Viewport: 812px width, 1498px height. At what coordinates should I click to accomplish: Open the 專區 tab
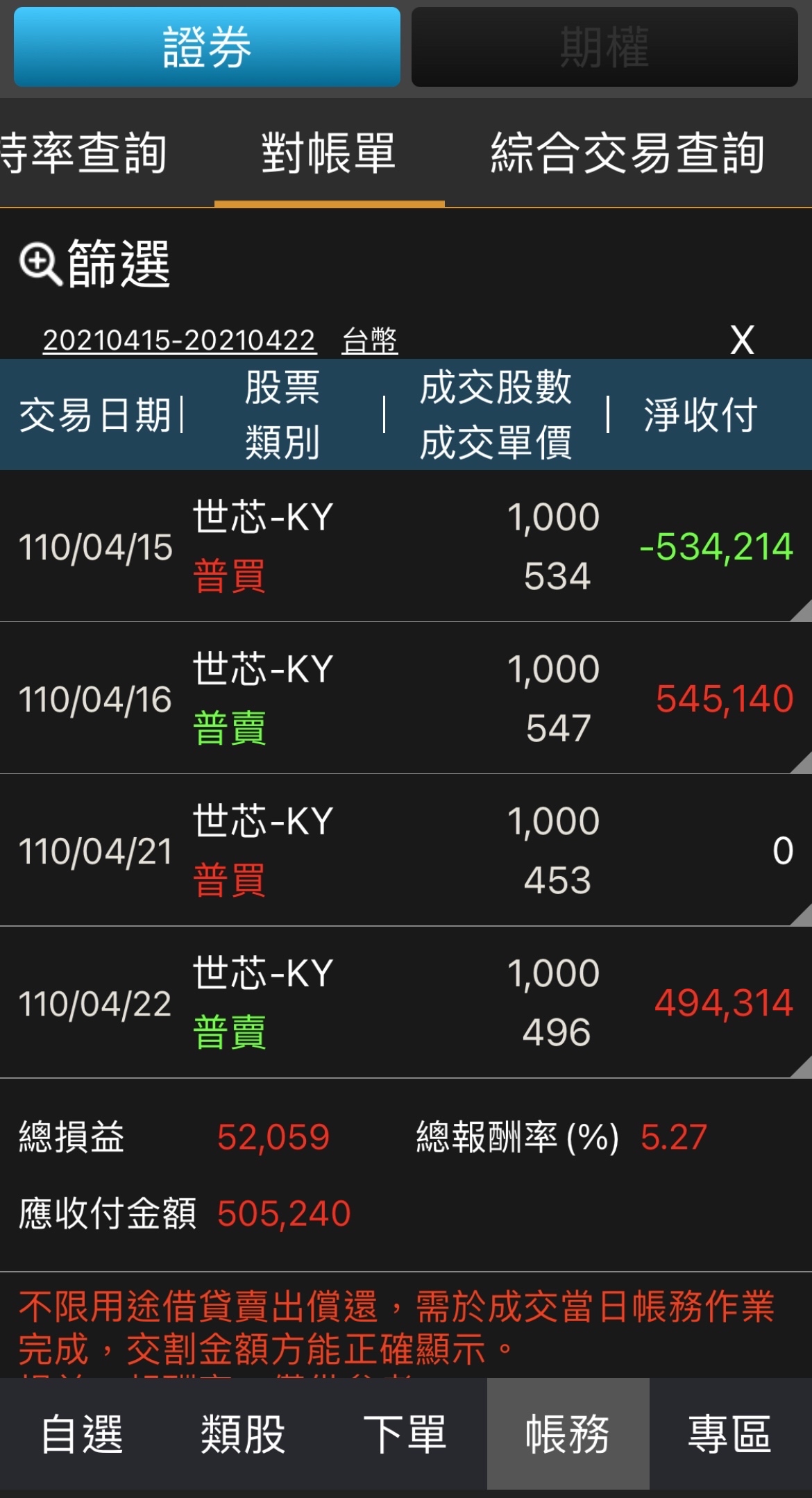click(x=729, y=1434)
